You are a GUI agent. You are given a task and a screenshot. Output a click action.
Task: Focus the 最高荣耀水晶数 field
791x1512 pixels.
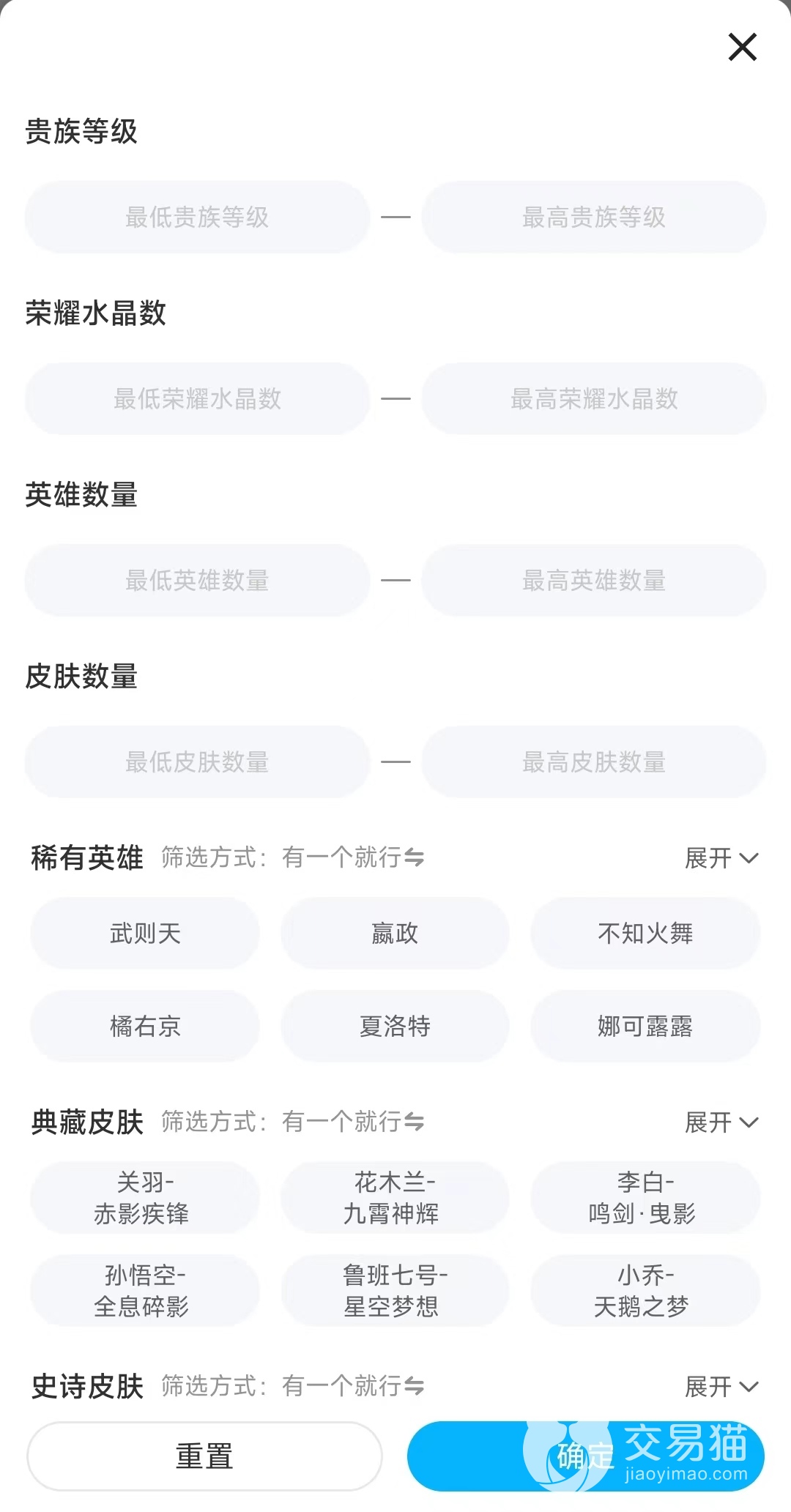tap(593, 399)
